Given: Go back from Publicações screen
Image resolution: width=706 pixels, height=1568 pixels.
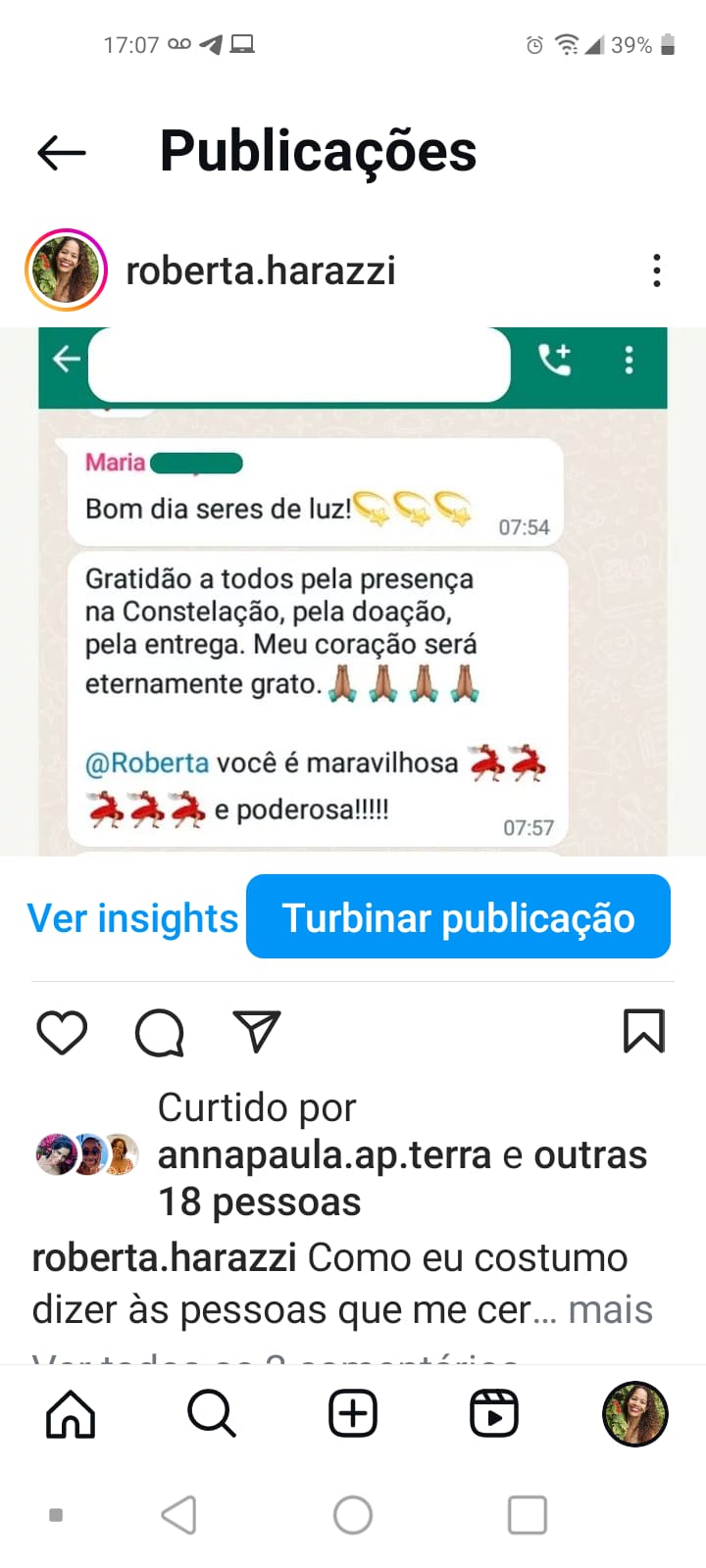Looking at the screenshot, I should click(x=62, y=152).
